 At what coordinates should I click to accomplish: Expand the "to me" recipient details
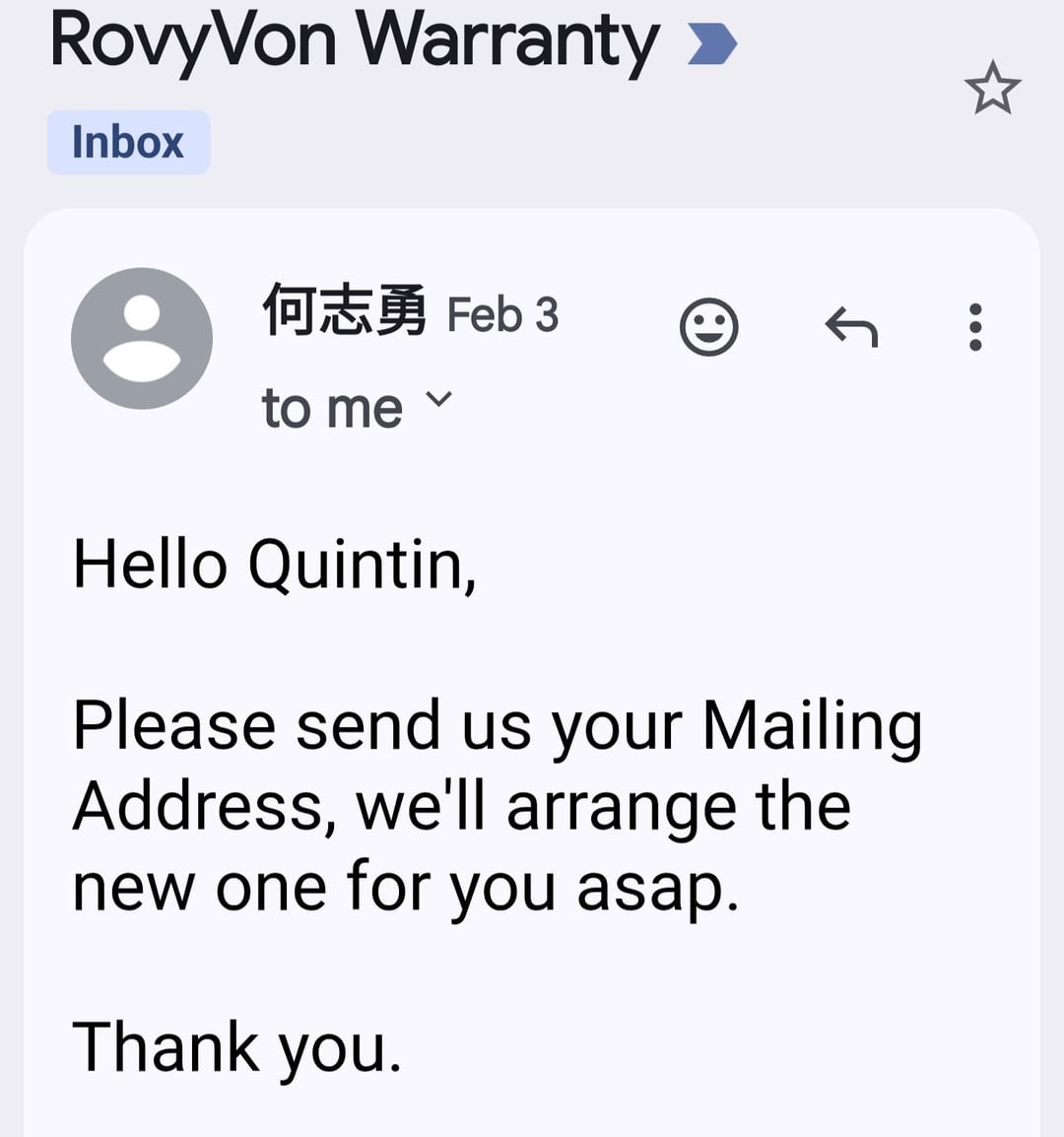pos(438,399)
